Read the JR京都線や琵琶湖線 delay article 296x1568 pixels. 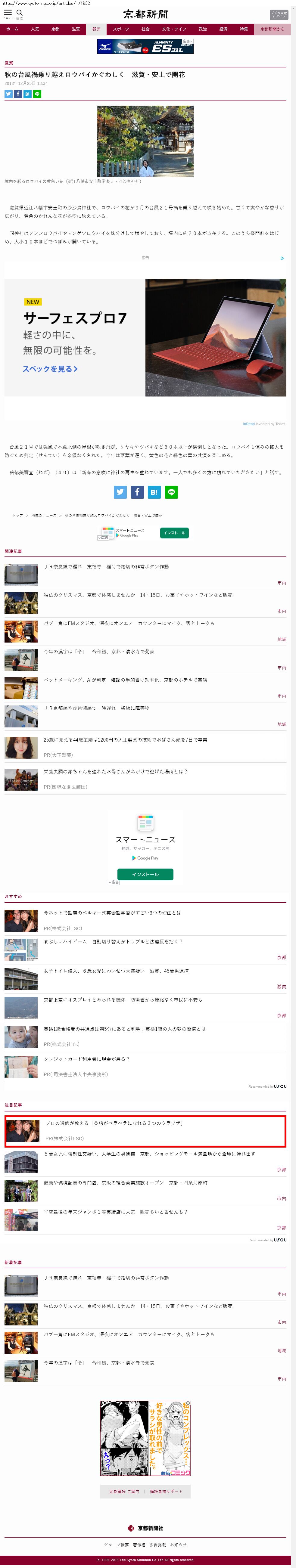pyautogui.click(x=96, y=708)
